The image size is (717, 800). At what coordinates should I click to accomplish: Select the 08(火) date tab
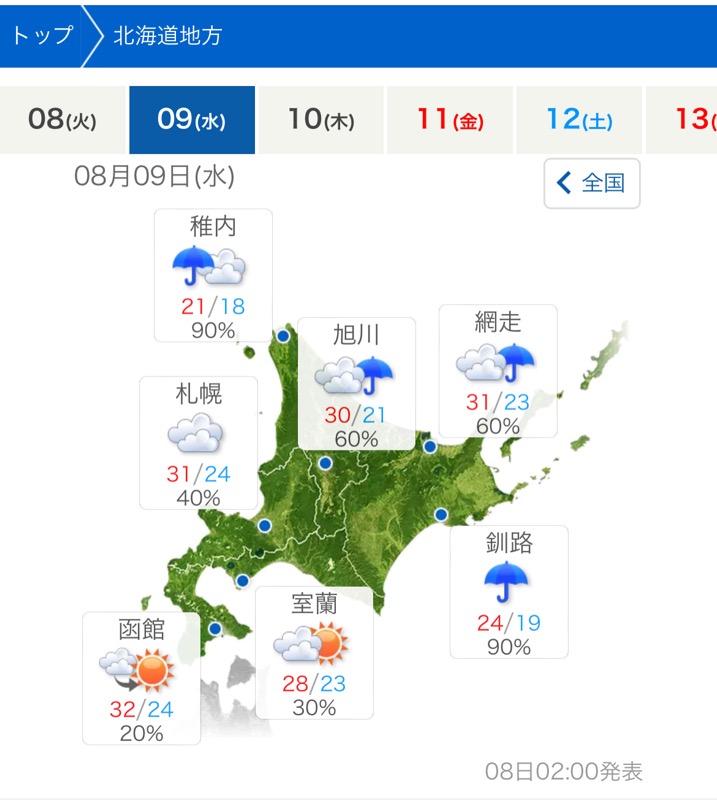point(62,120)
